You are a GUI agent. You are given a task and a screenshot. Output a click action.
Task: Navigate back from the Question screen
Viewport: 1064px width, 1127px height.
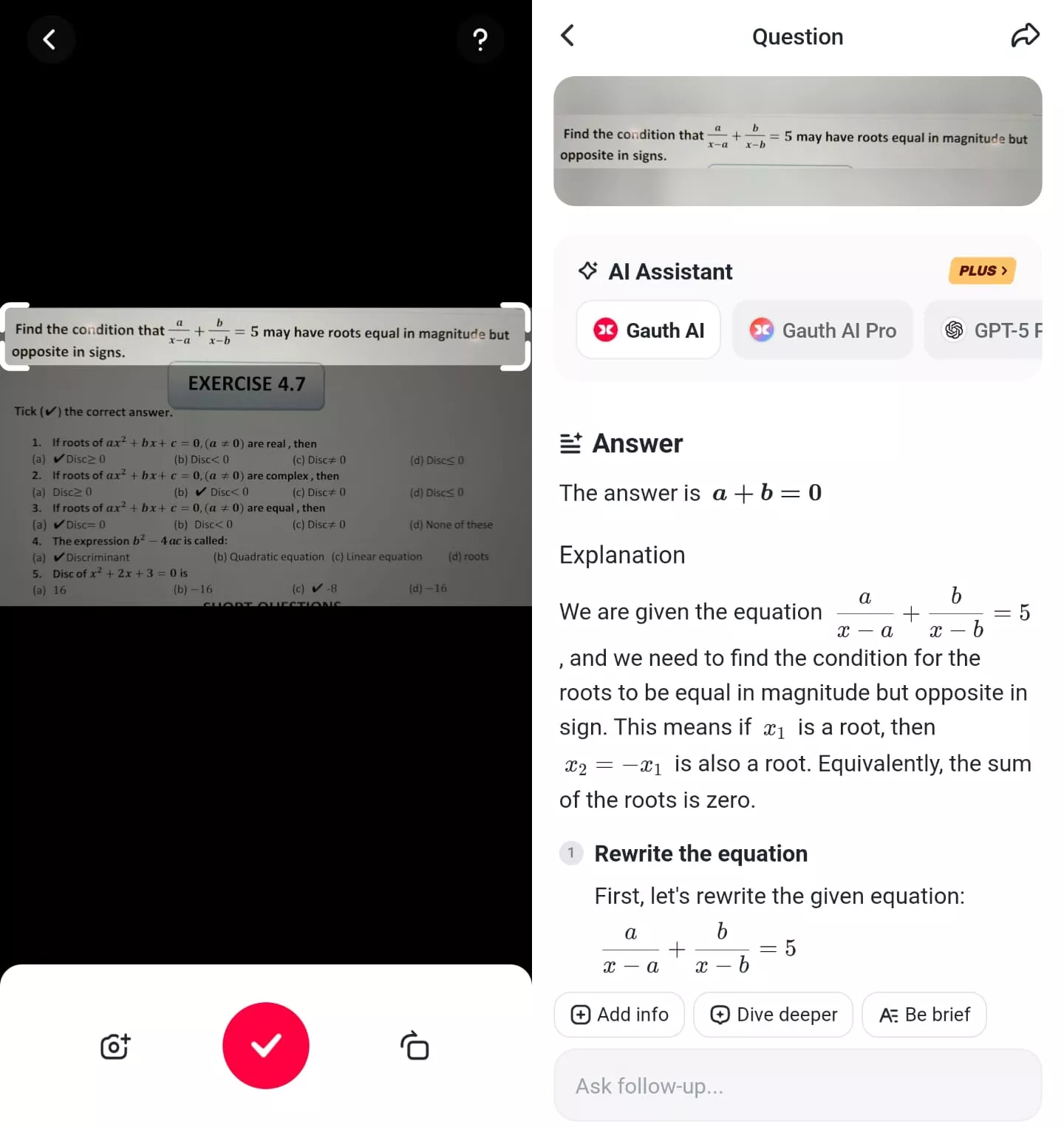pyautogui.click(x=567, y=35)
